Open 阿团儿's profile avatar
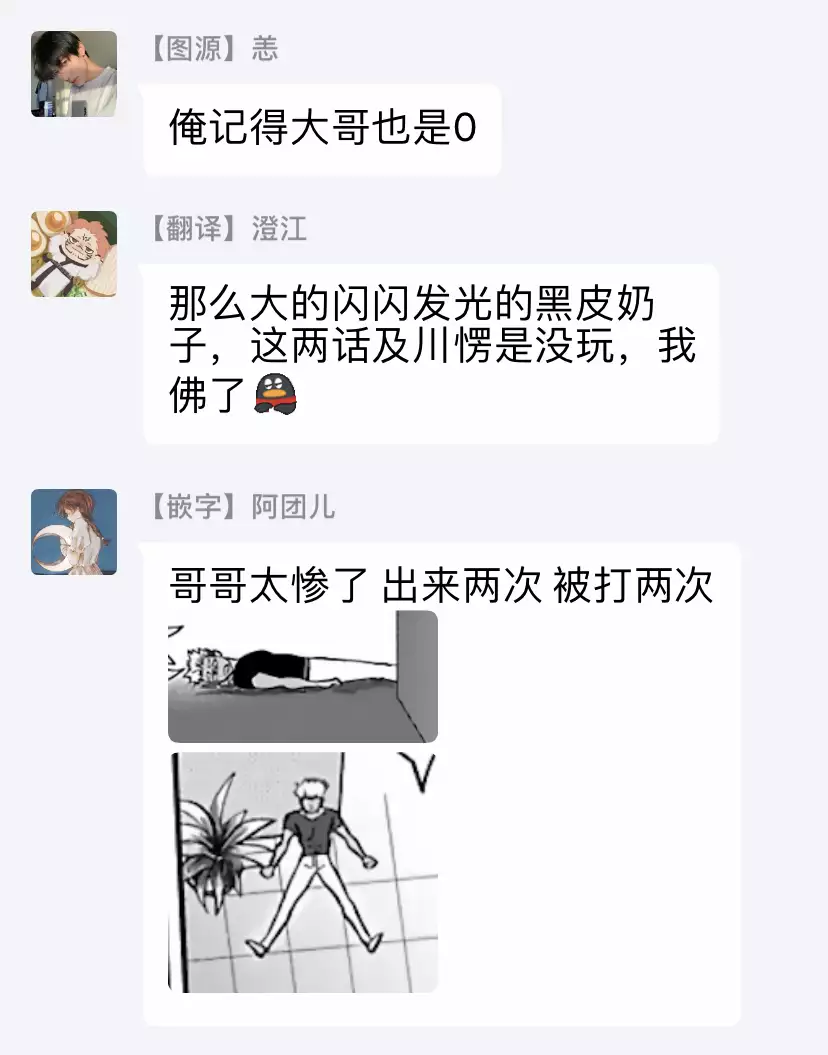The height and width of the screenshot is (1055, 828). [74, 532]
